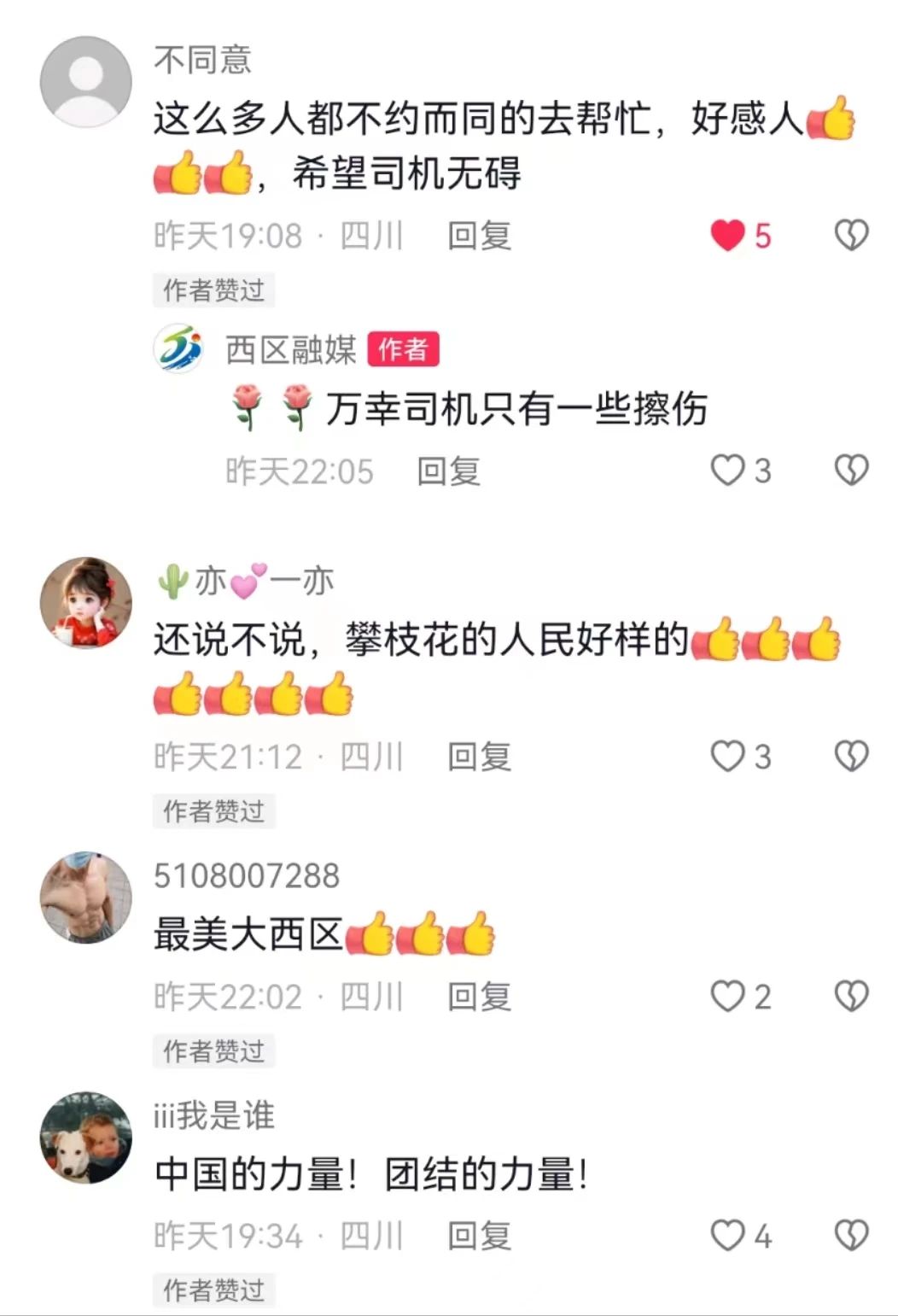
Task: Open 西区融媒 author profile avatar
Action: click(178, 348)
